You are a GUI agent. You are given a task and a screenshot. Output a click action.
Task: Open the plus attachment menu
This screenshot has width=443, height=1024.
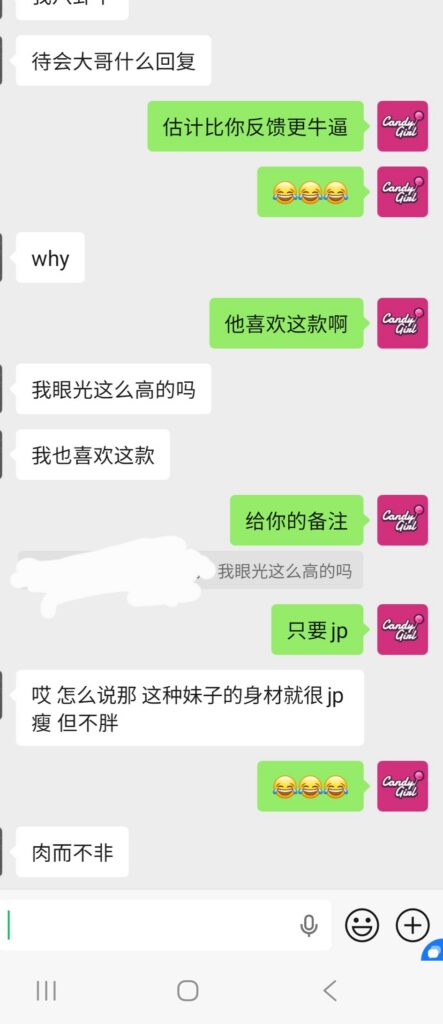(x=413, y=925)
